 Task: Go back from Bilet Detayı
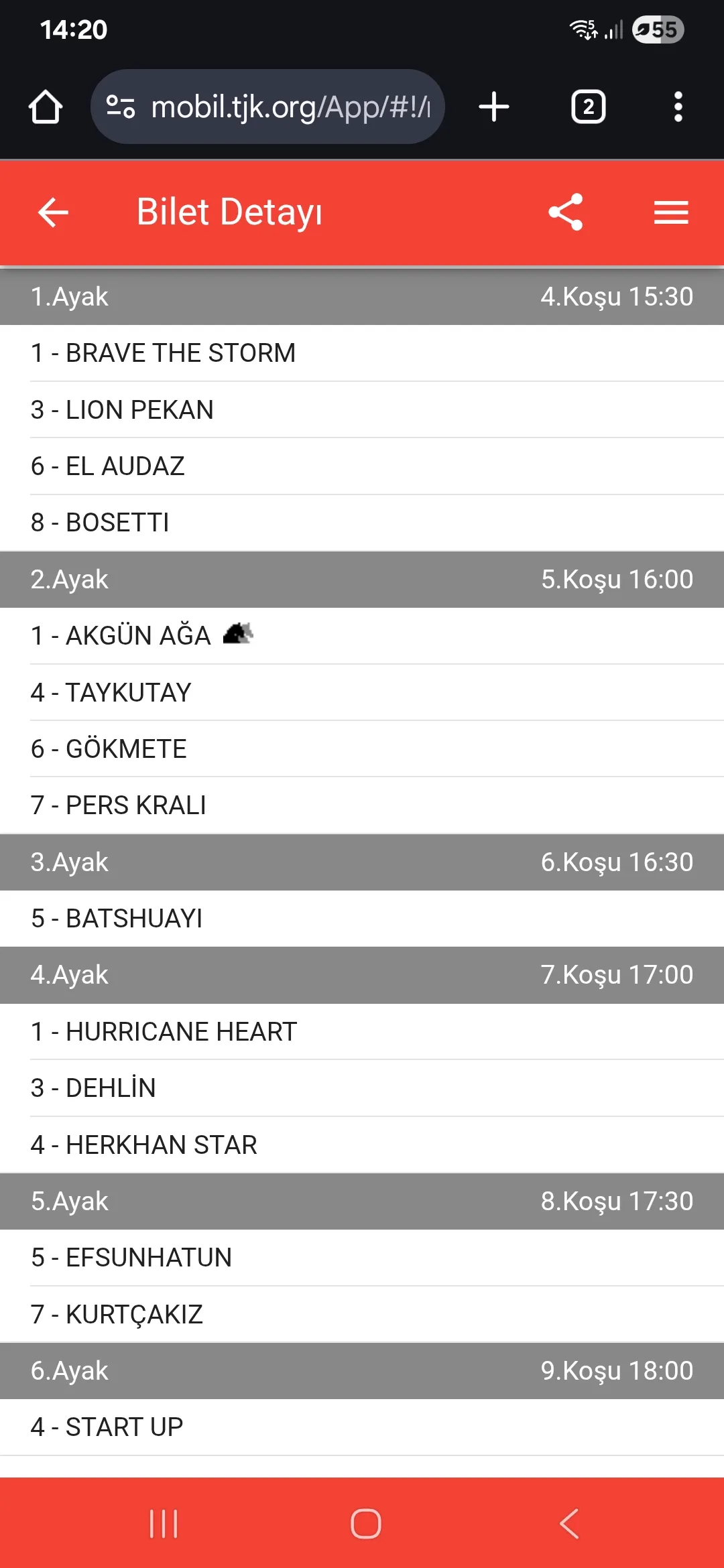pyautogui.click(x=53, y=212)
